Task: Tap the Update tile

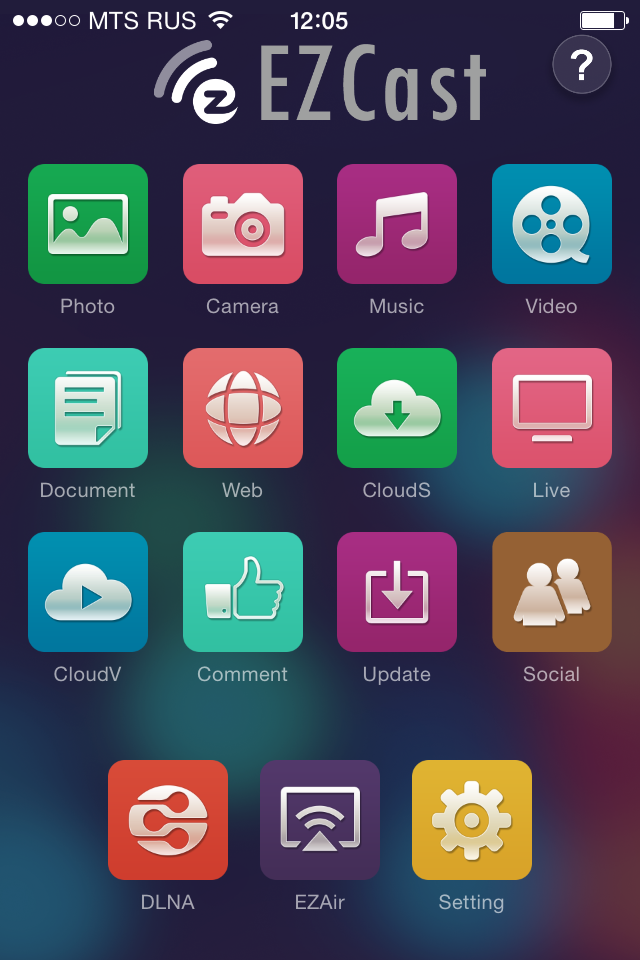Action: [397, 592]
